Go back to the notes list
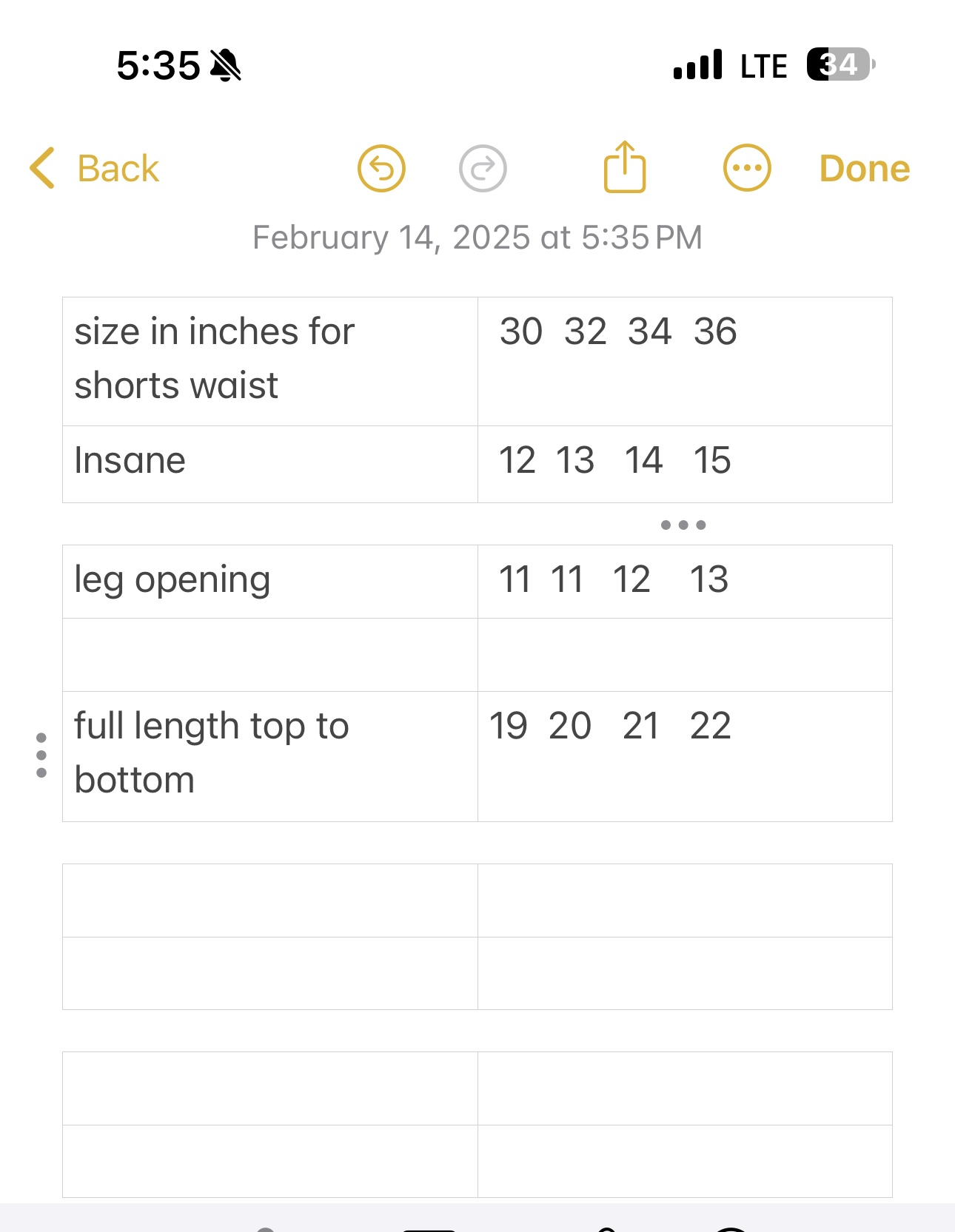 95,169
